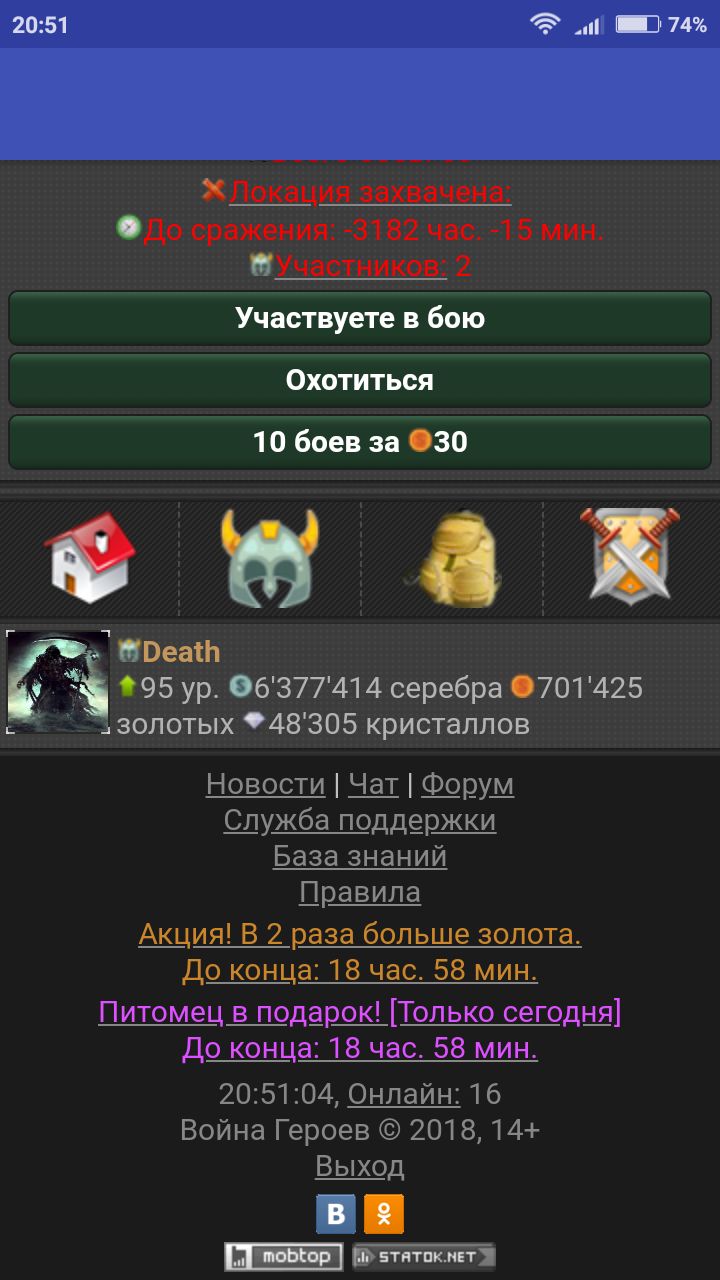Start hunting with the Охотиться button
The height and width of the screenshot is (1280, 720).
tap(360, 380)
